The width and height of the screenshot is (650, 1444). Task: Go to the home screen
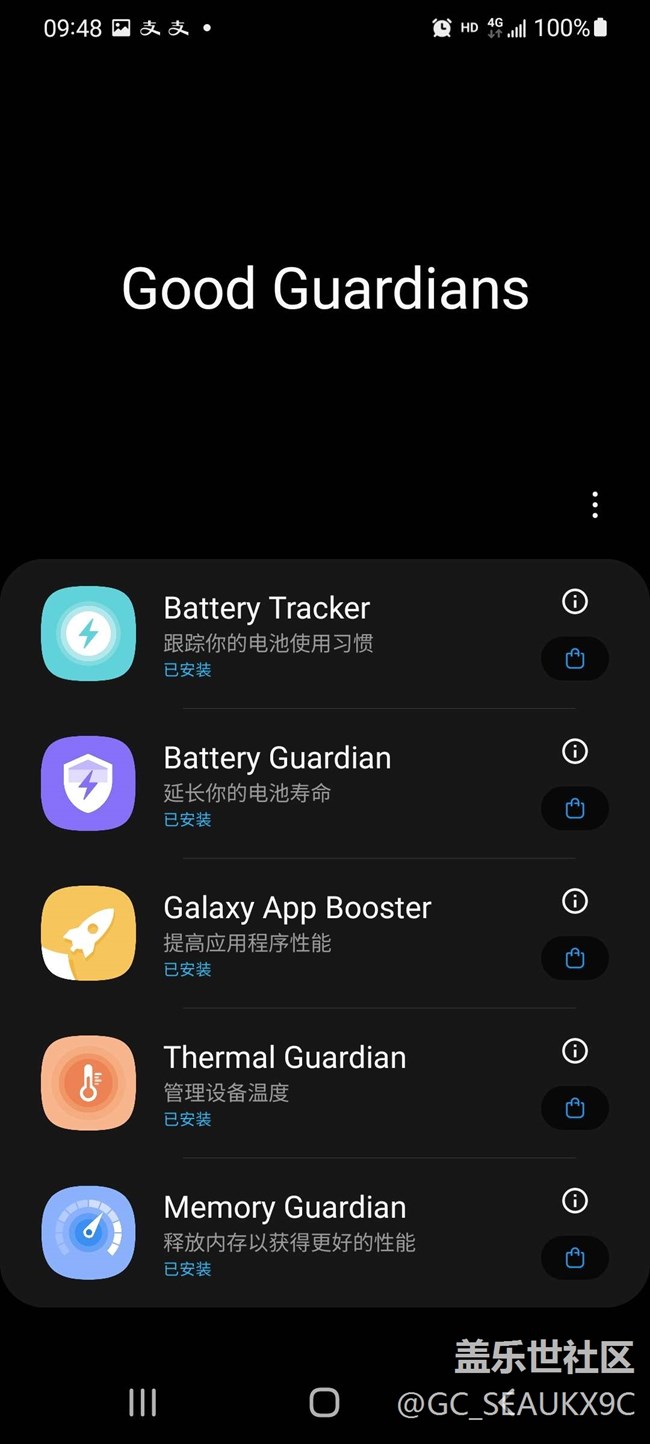[x=324, y=1402]
